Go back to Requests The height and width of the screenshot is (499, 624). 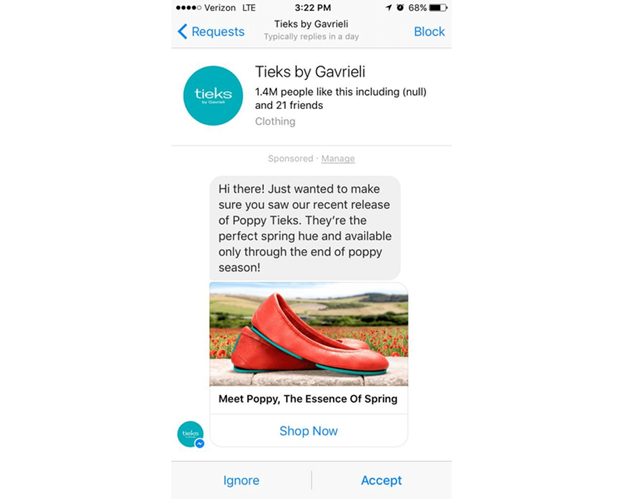tap(211, 31)
